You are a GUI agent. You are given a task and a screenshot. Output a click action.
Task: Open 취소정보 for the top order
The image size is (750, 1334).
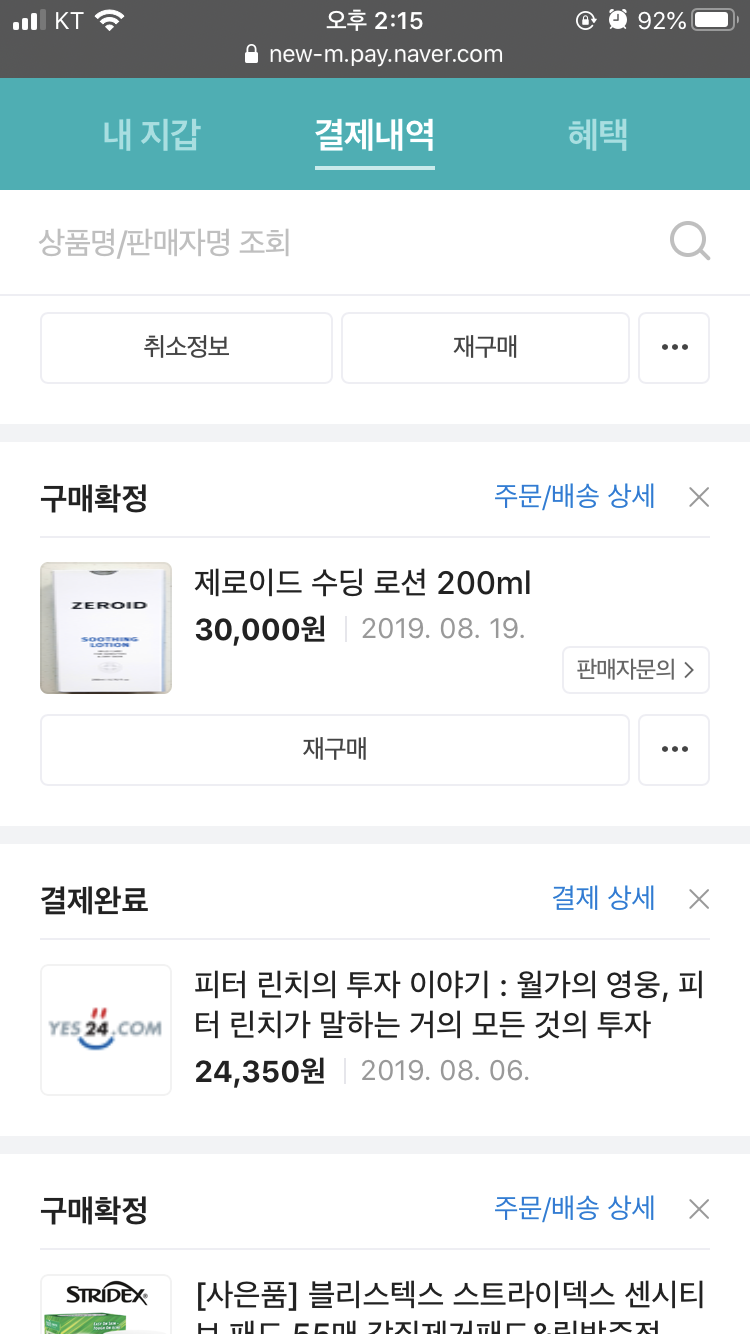pyautogui.click(x=186, y=348)
